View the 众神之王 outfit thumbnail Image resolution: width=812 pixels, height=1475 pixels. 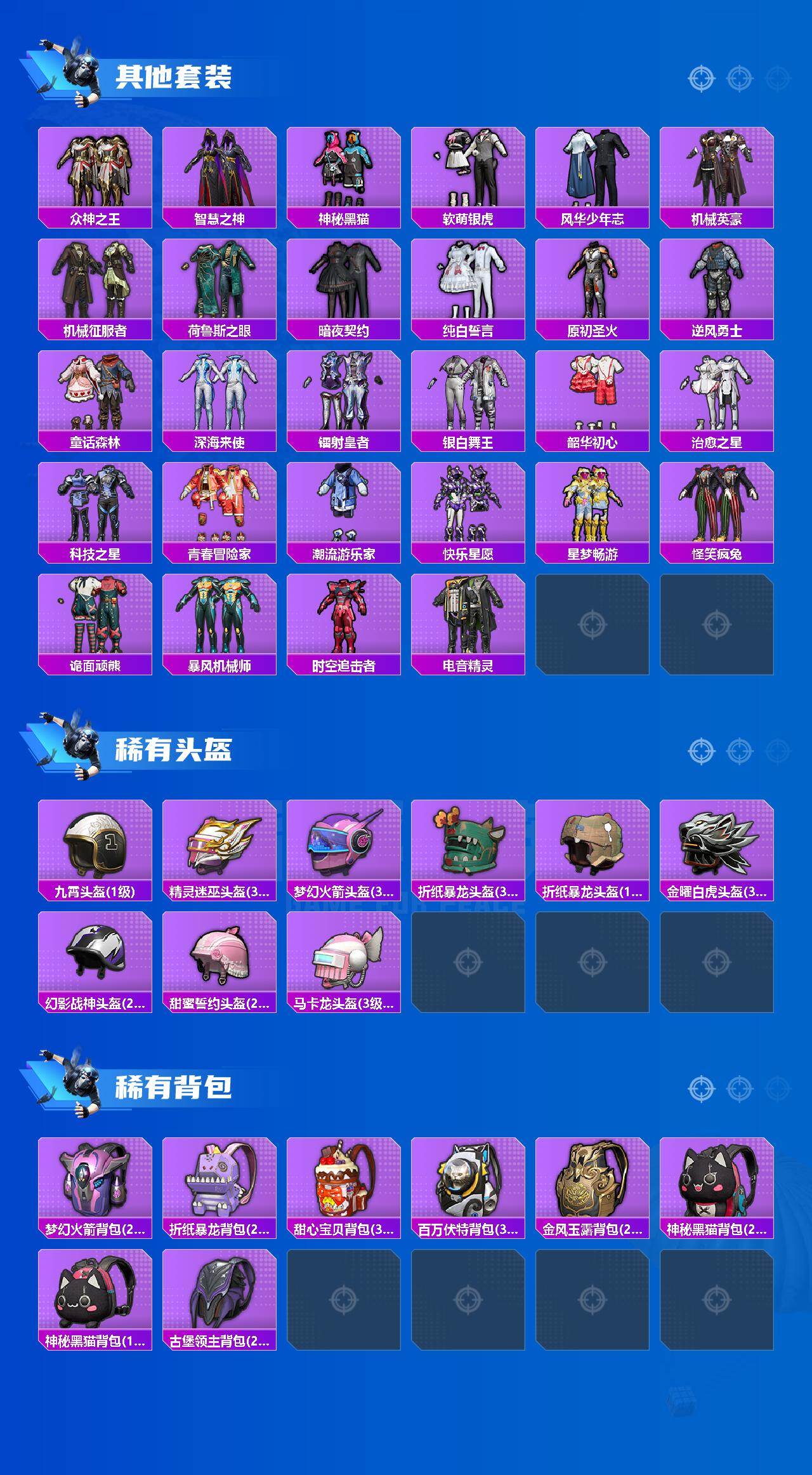95,168
